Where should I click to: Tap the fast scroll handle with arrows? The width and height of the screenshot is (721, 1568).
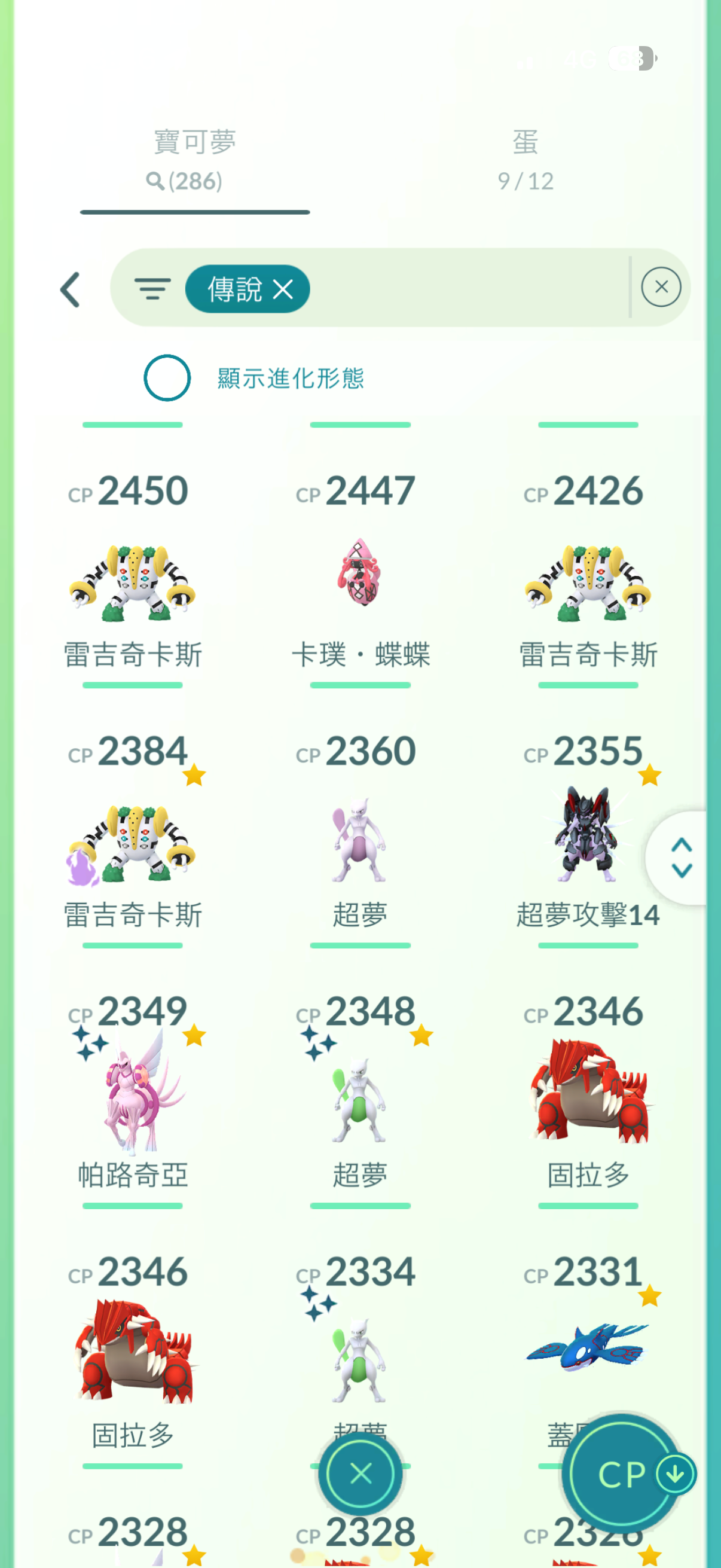pyautogui.click(x=682, y=857)
